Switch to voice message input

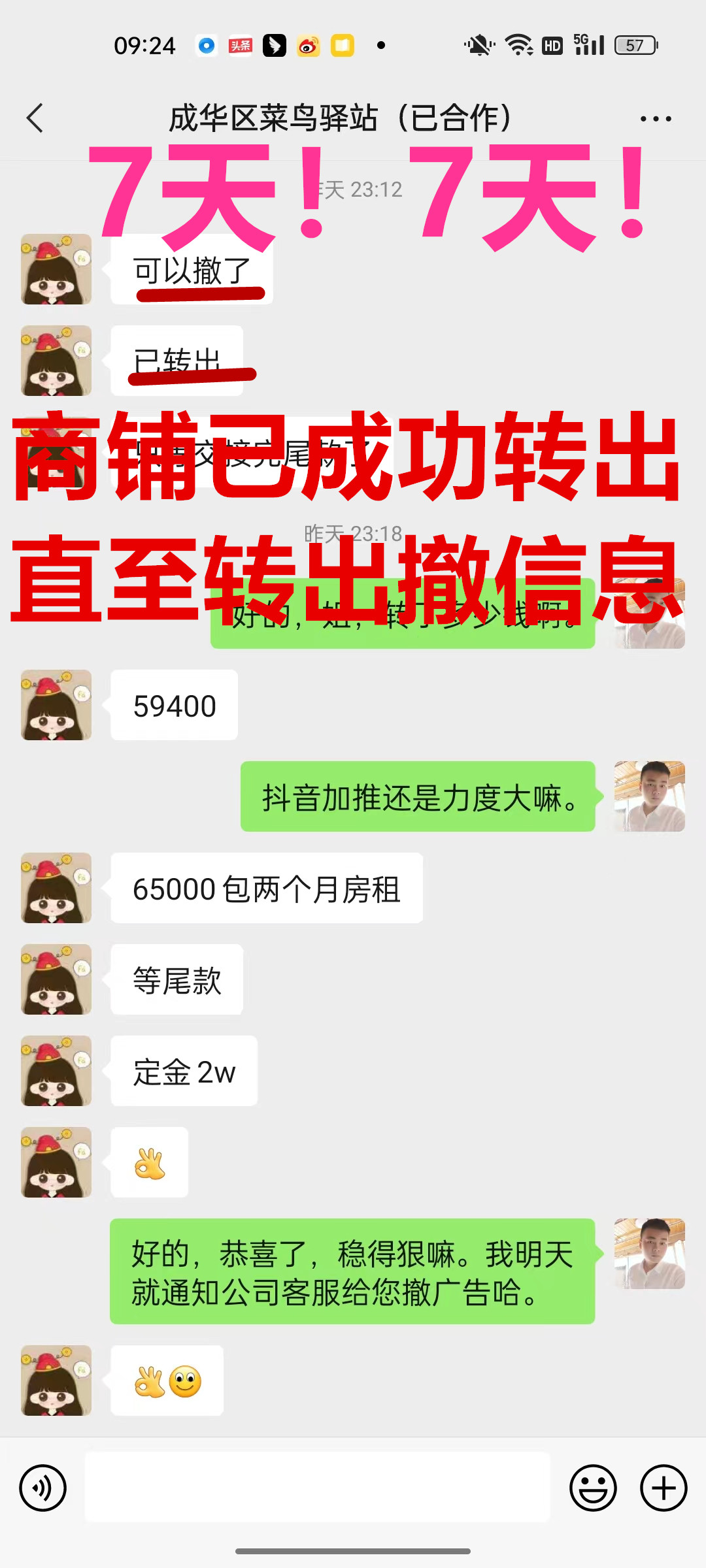click(43, 1488)
